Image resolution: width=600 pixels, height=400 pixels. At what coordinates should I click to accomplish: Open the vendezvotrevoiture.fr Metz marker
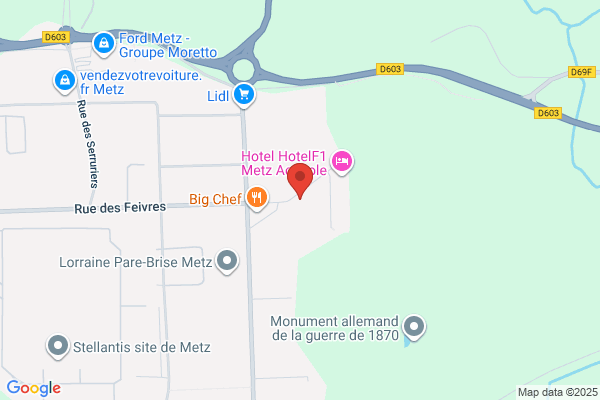(x=64, y=78)
